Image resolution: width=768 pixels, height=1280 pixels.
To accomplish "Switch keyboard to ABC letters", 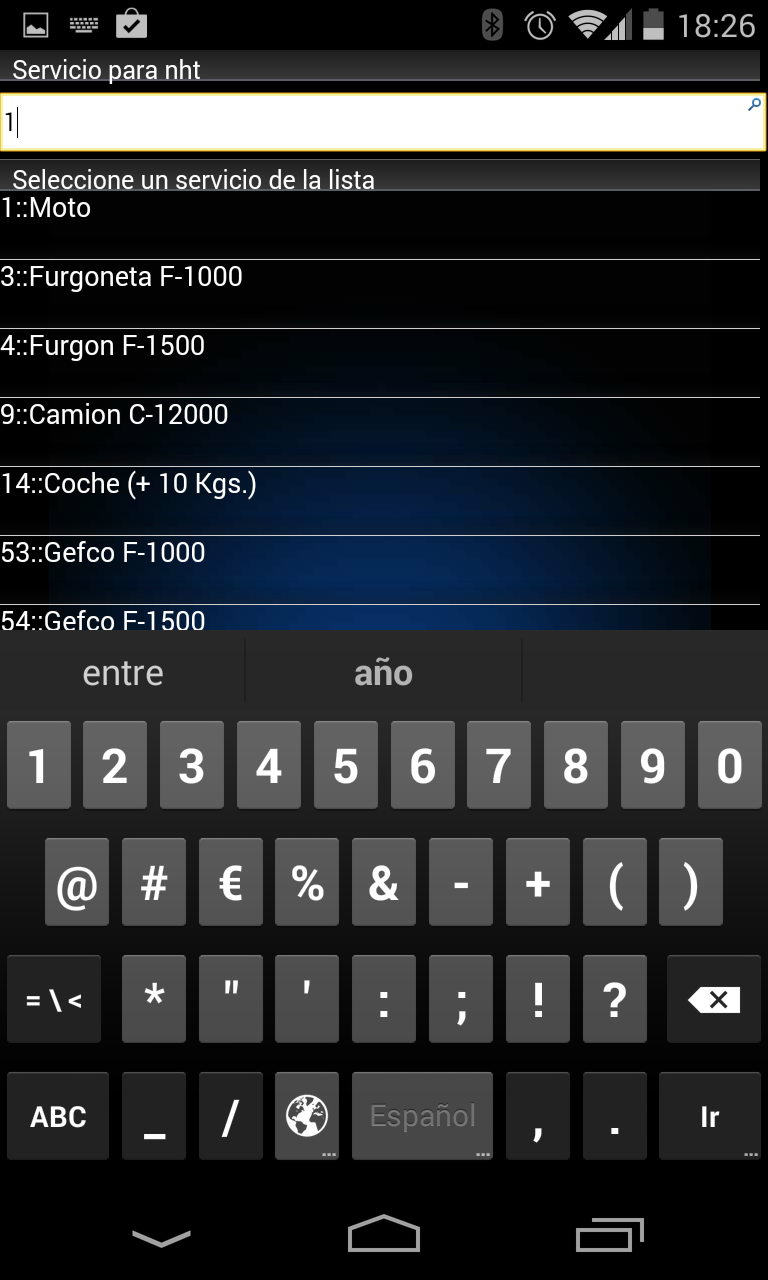I will (x=58, y=1116).
